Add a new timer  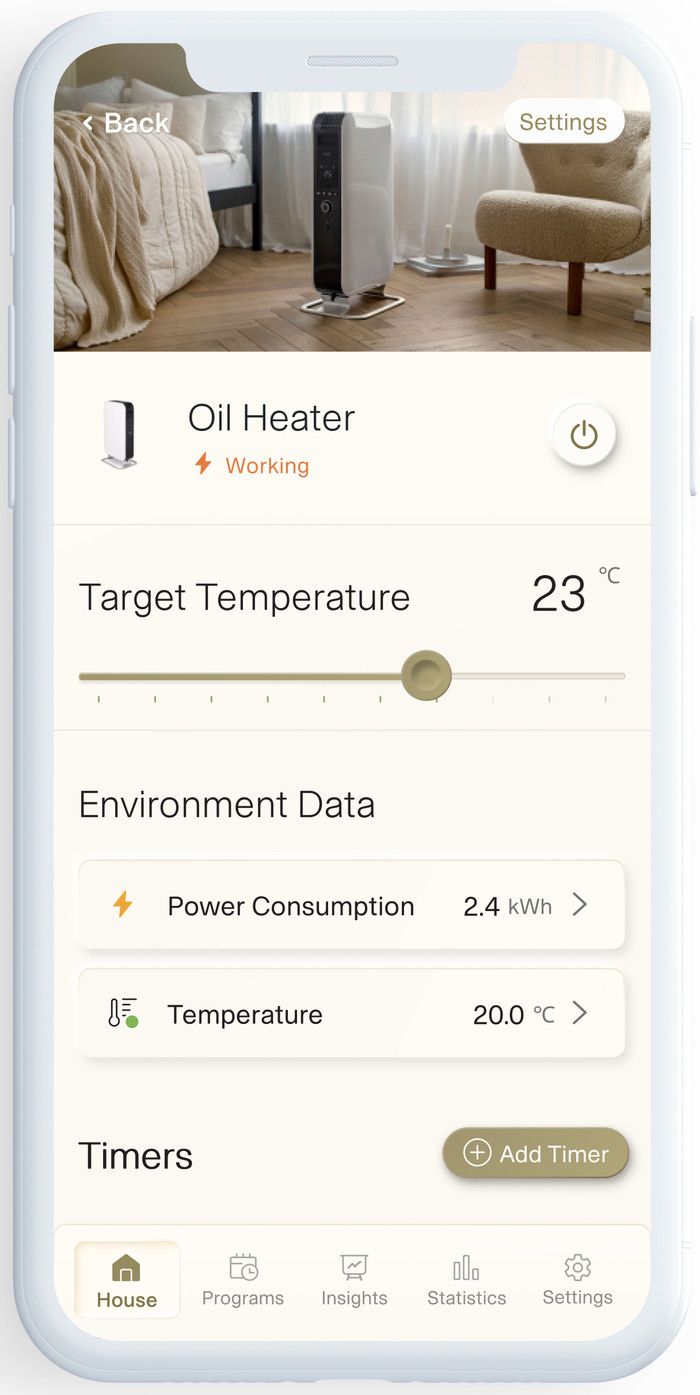tap(536, 1154)
